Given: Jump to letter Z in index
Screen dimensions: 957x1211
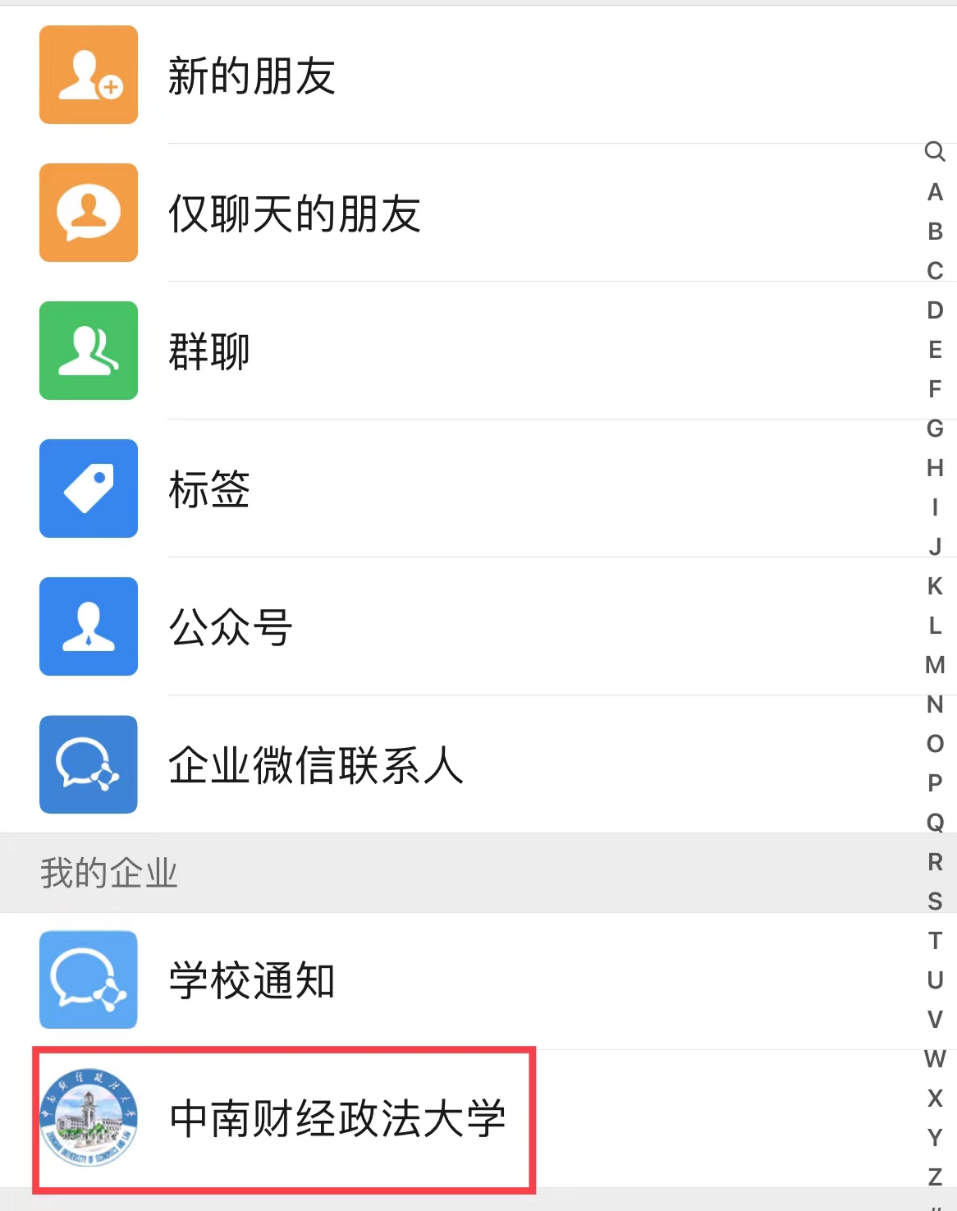Looking at the screenshot, I should point(935,1177).
